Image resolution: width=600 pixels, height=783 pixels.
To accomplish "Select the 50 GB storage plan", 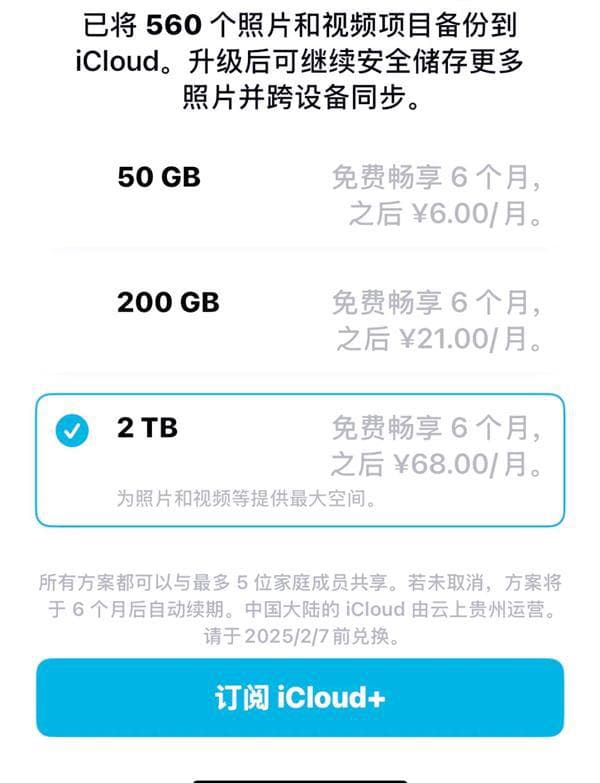I will point(300,196).
